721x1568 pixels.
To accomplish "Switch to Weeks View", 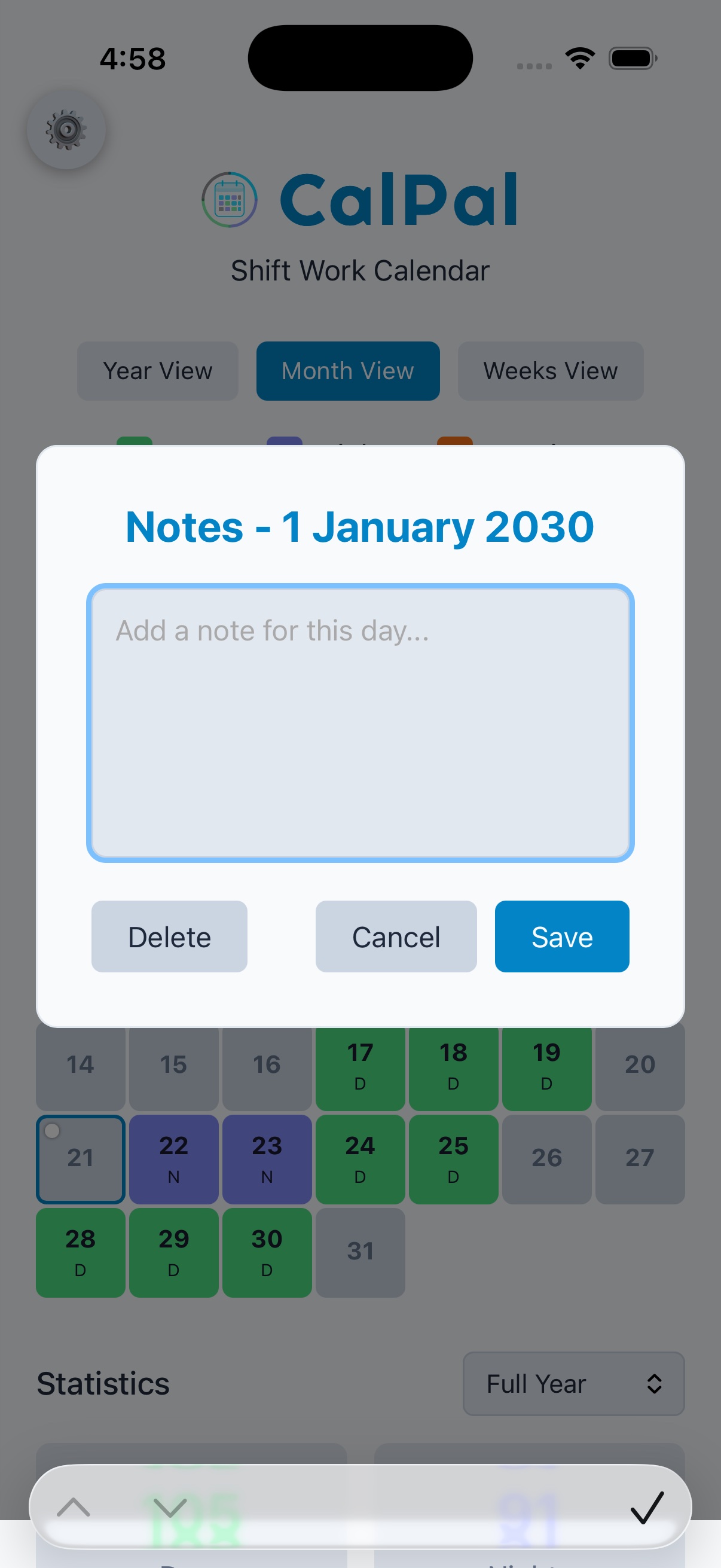I will pos(550,371).
